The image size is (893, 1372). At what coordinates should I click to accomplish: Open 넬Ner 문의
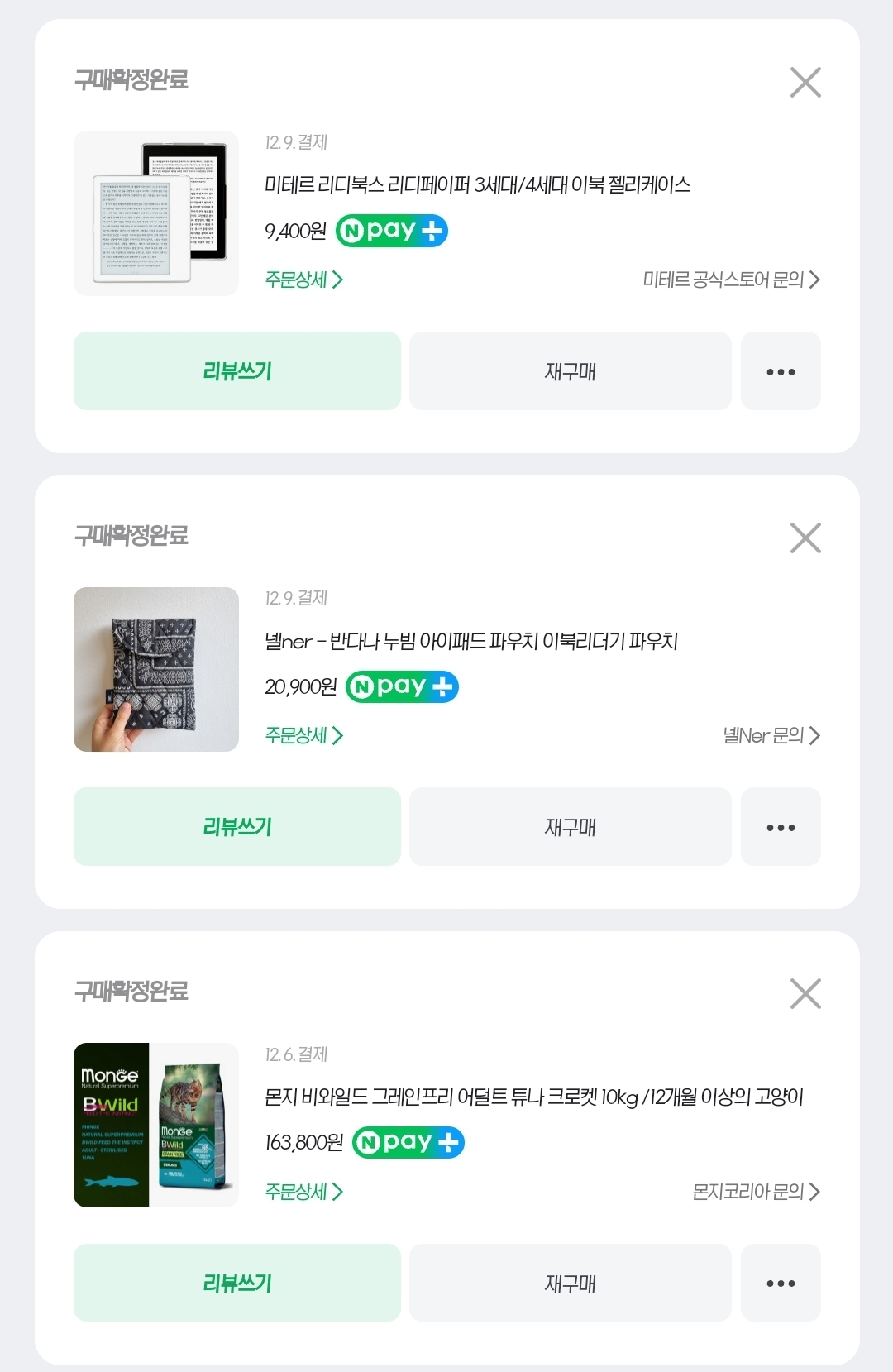(x=771, y=735)
